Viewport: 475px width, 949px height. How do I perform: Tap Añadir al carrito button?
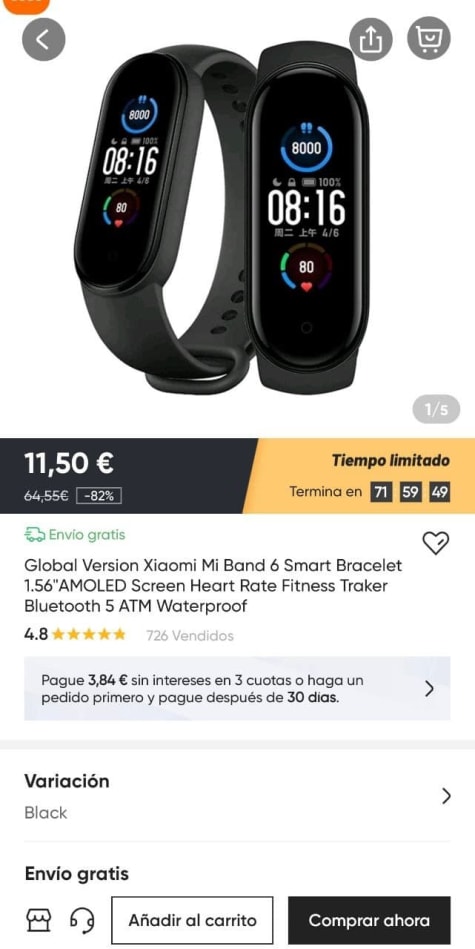pyautogui.click(x=192, y=920)
